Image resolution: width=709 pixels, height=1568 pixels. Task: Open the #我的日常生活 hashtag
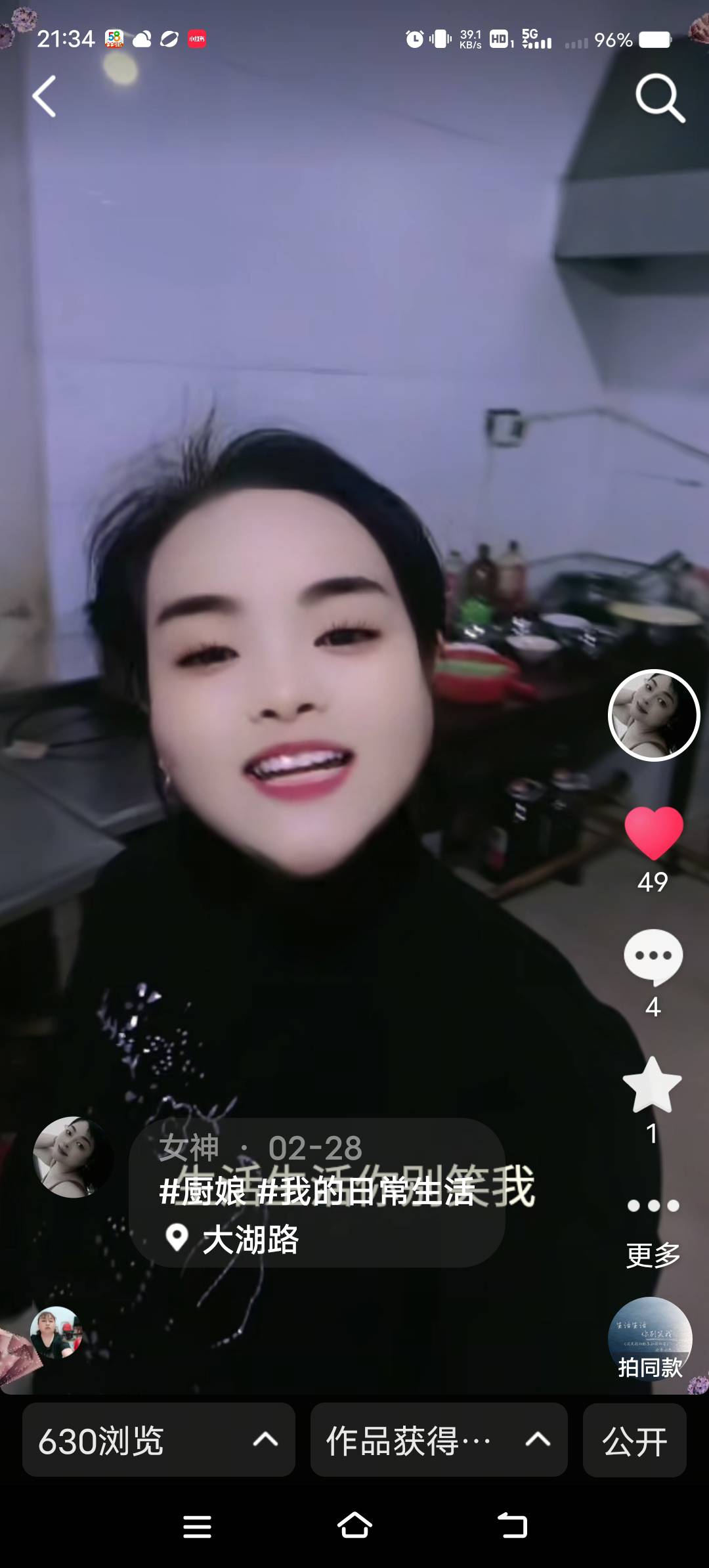pyautogui.click(x=366, y=1191)
